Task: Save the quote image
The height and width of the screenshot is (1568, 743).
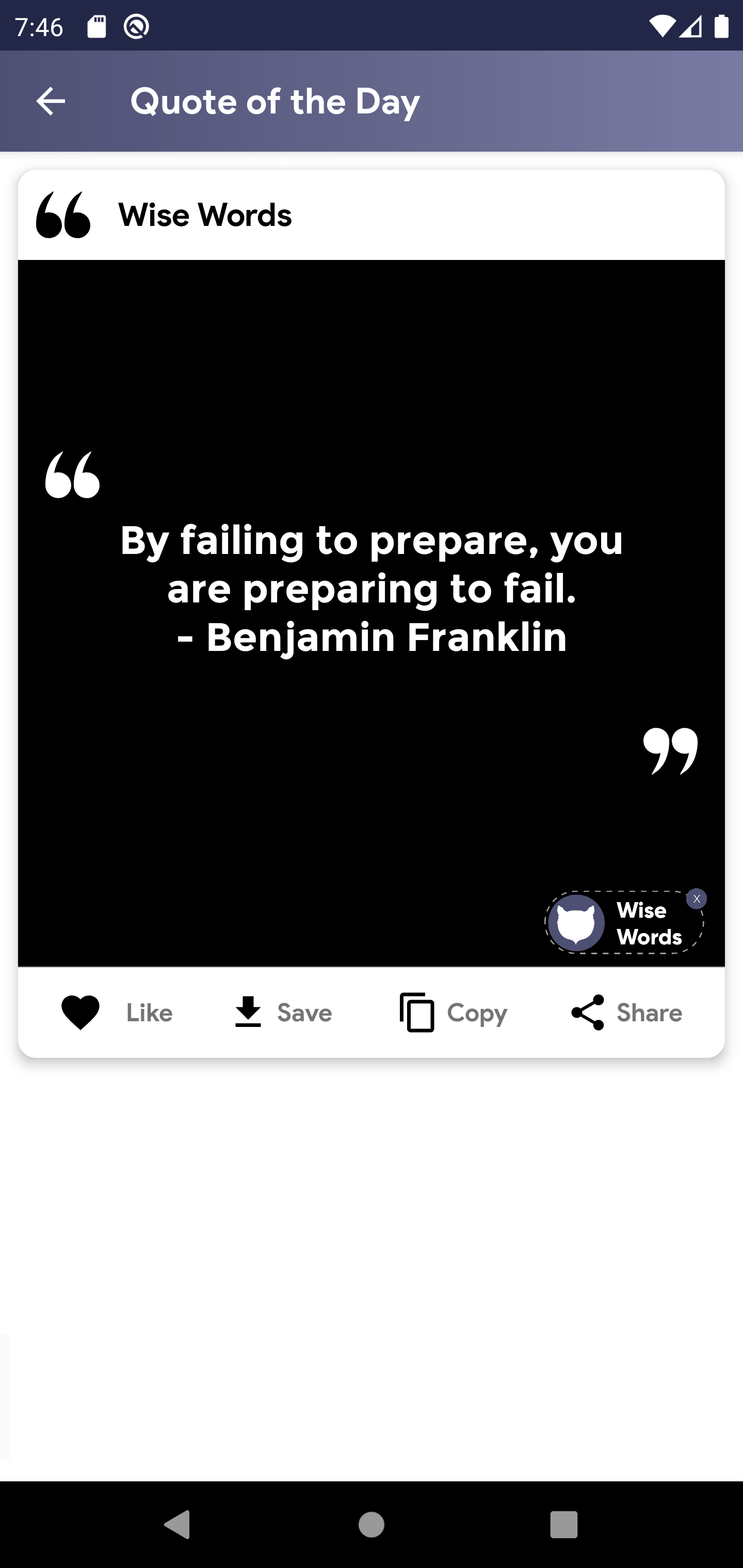Action: click(x=283, y=1013)
